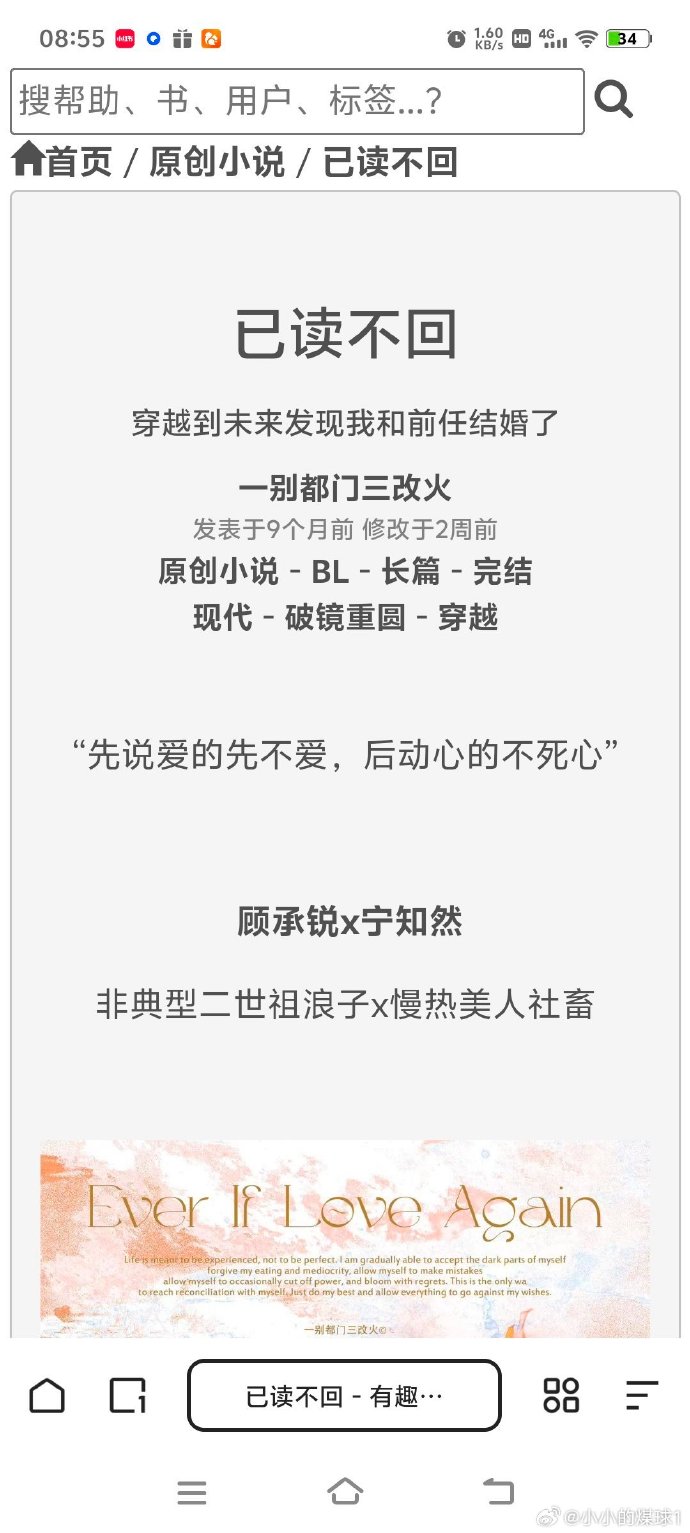Open author 一别都门三改火's profile

345,488
